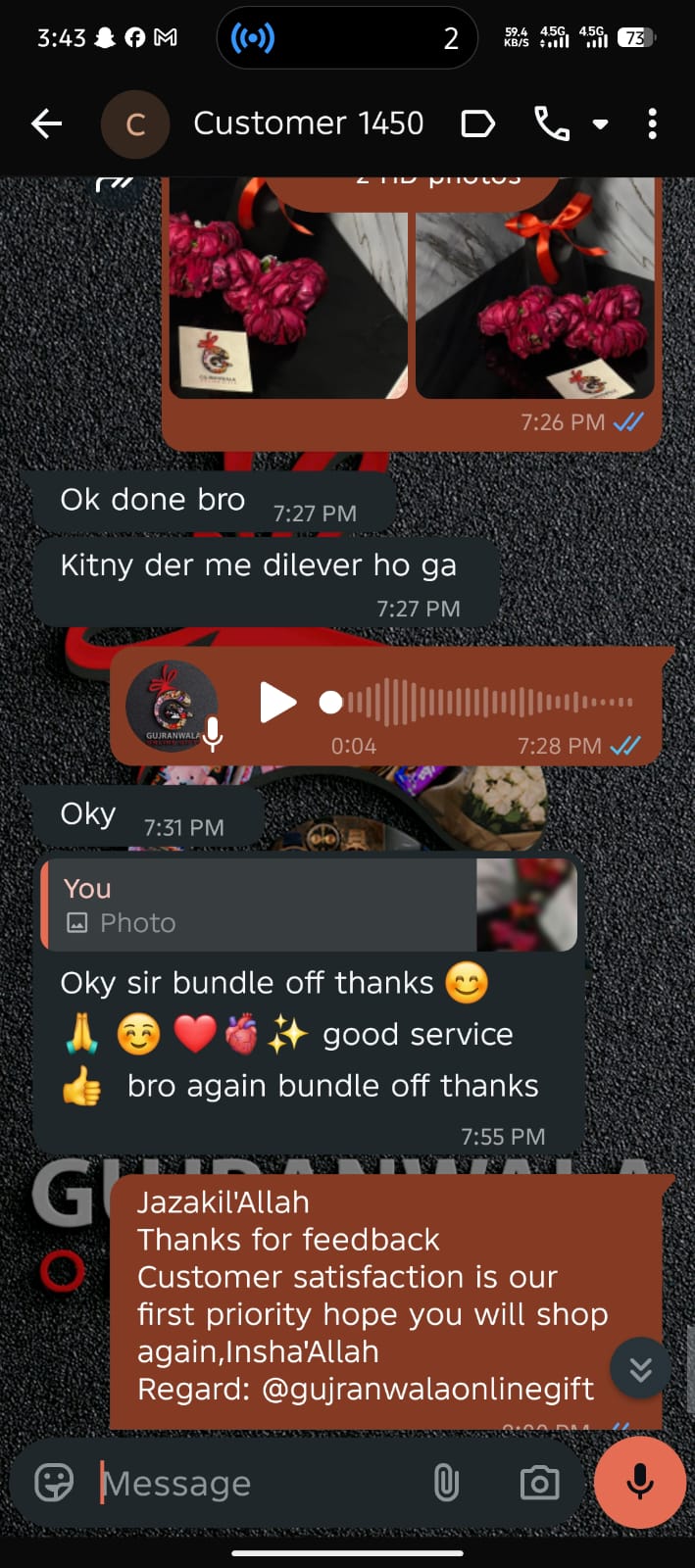The image size is (695, 1568).
Task: Start a voice call with Customer 1450
Action: (x=551, y=123)
